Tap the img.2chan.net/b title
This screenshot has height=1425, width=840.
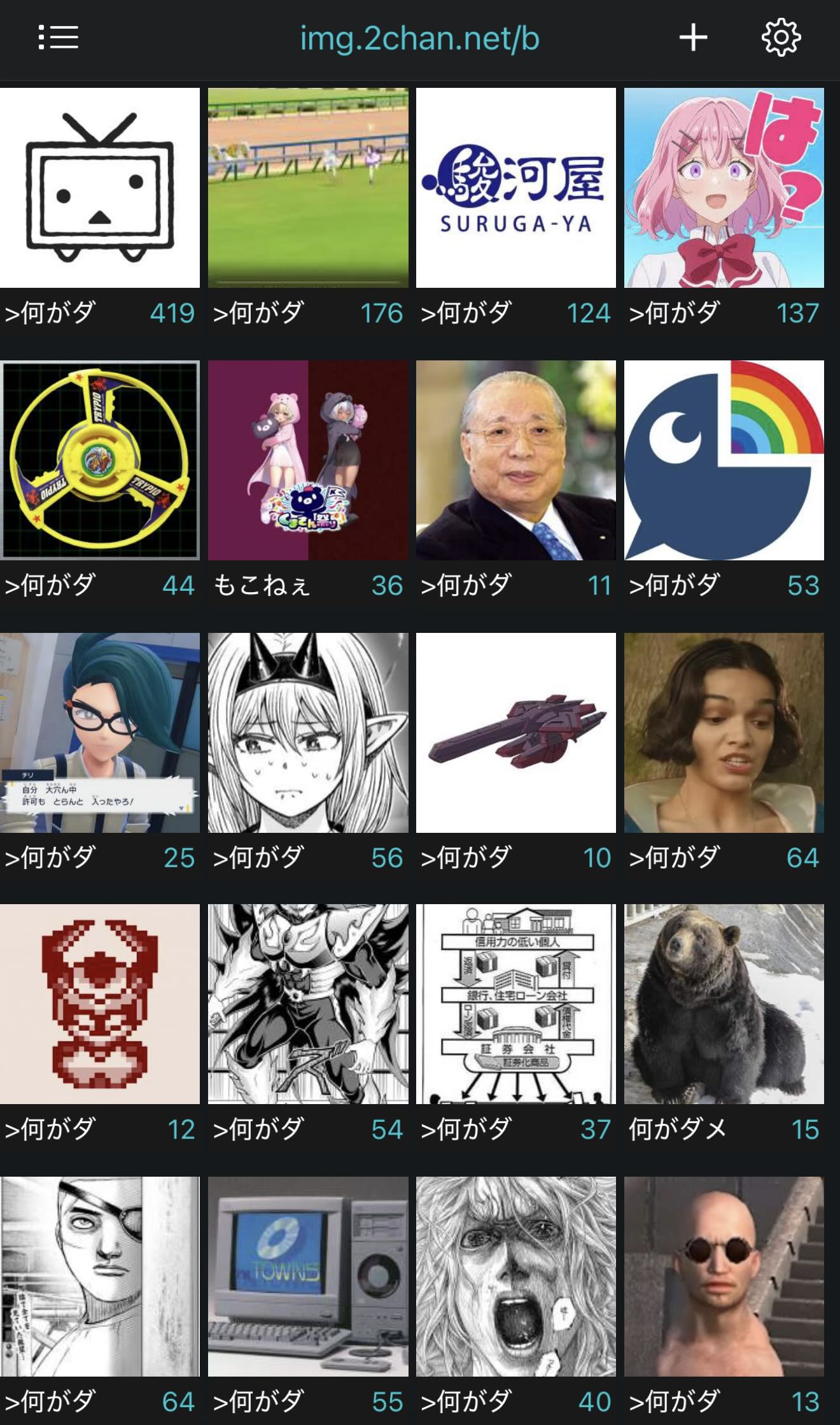(x=419, y=38)
